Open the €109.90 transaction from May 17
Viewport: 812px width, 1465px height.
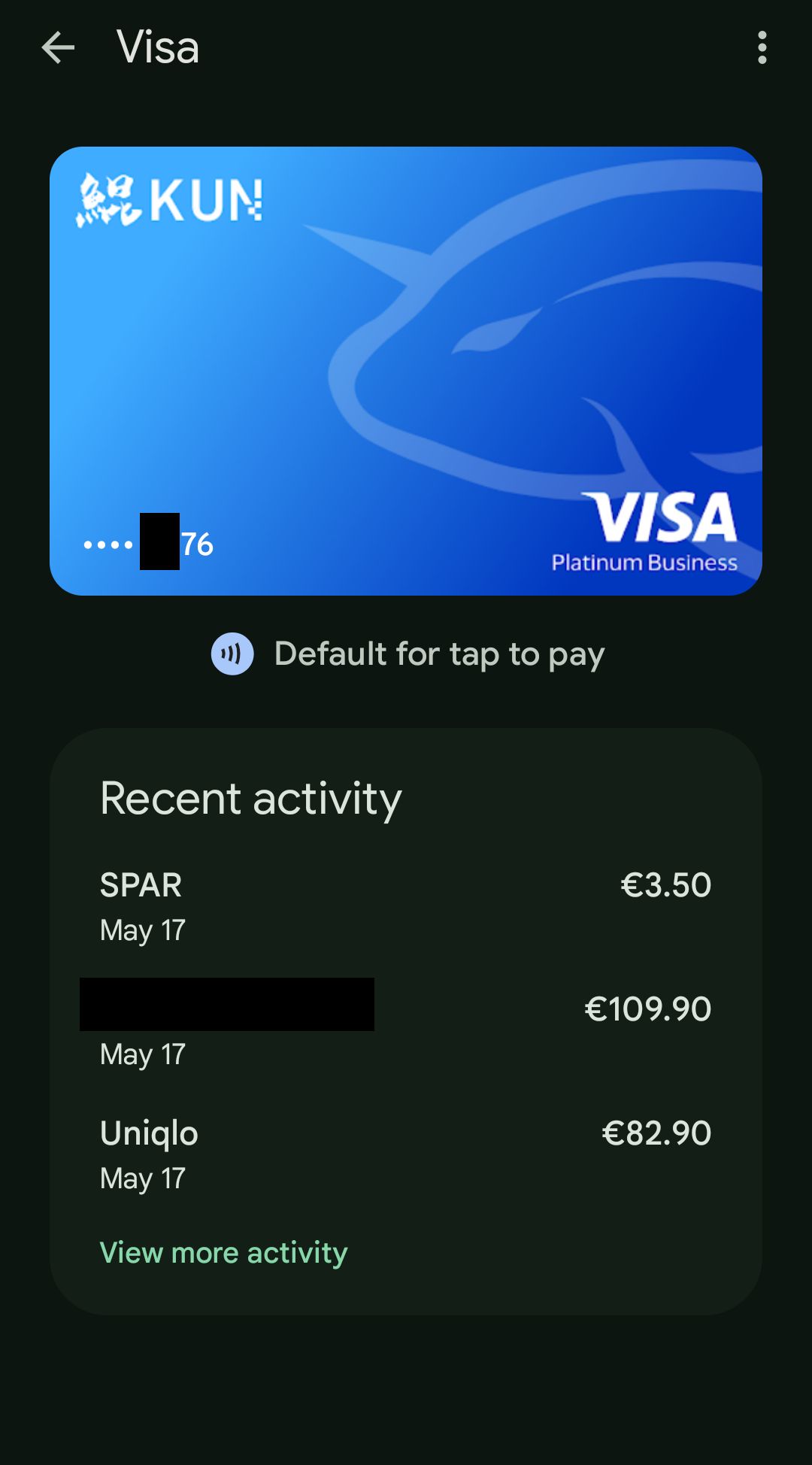406,1030
